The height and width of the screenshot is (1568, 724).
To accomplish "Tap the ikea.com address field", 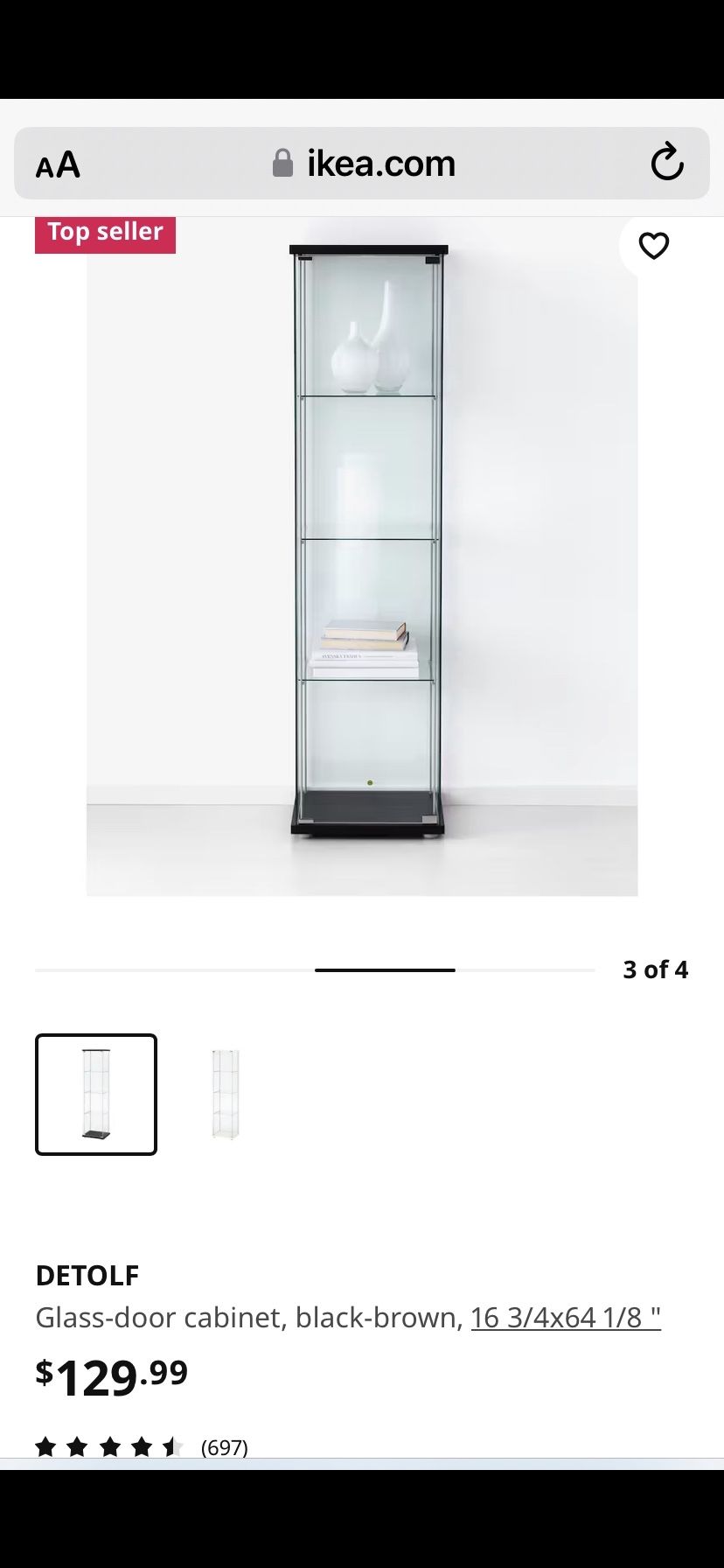I will (x=381, y=163).
